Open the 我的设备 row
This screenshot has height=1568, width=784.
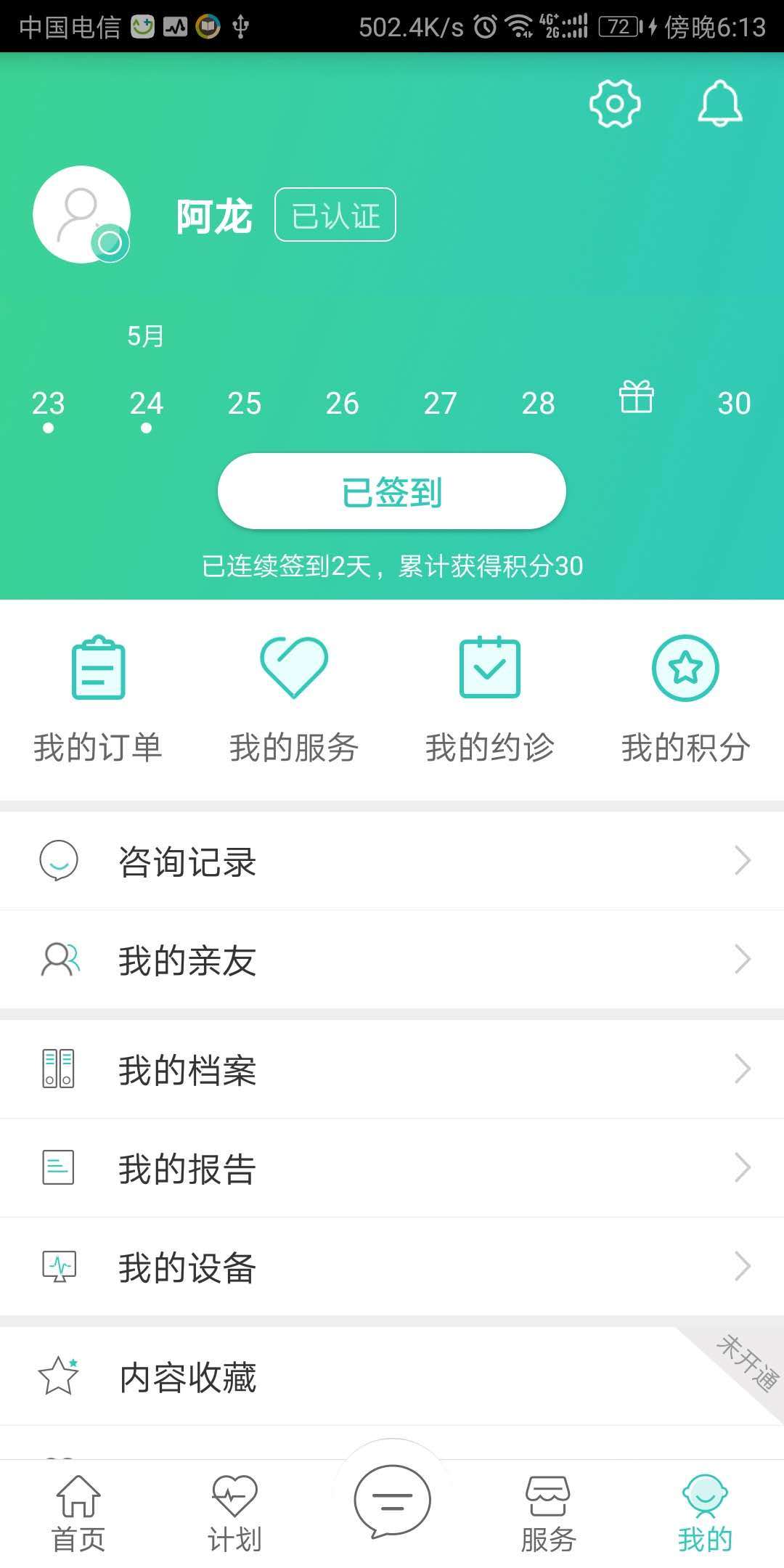[x=392, y=1267]
